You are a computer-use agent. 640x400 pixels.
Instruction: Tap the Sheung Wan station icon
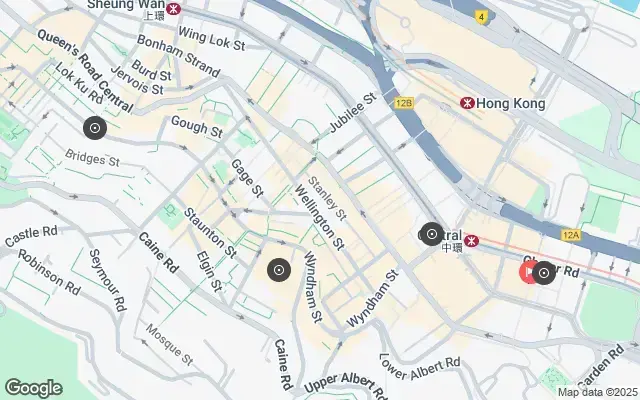(175, 8)
